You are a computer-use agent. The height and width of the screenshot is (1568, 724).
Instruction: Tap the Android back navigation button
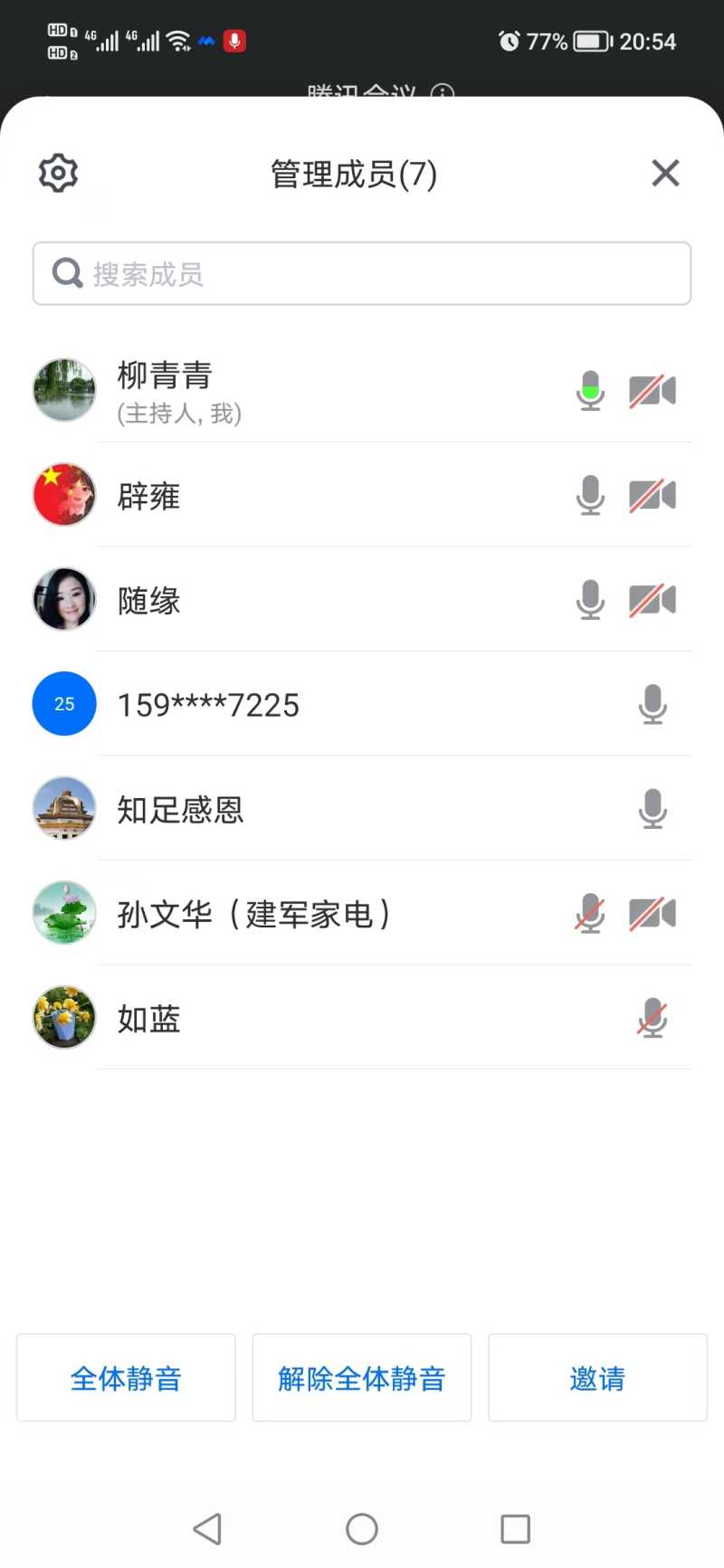[x=208, y=1528]
